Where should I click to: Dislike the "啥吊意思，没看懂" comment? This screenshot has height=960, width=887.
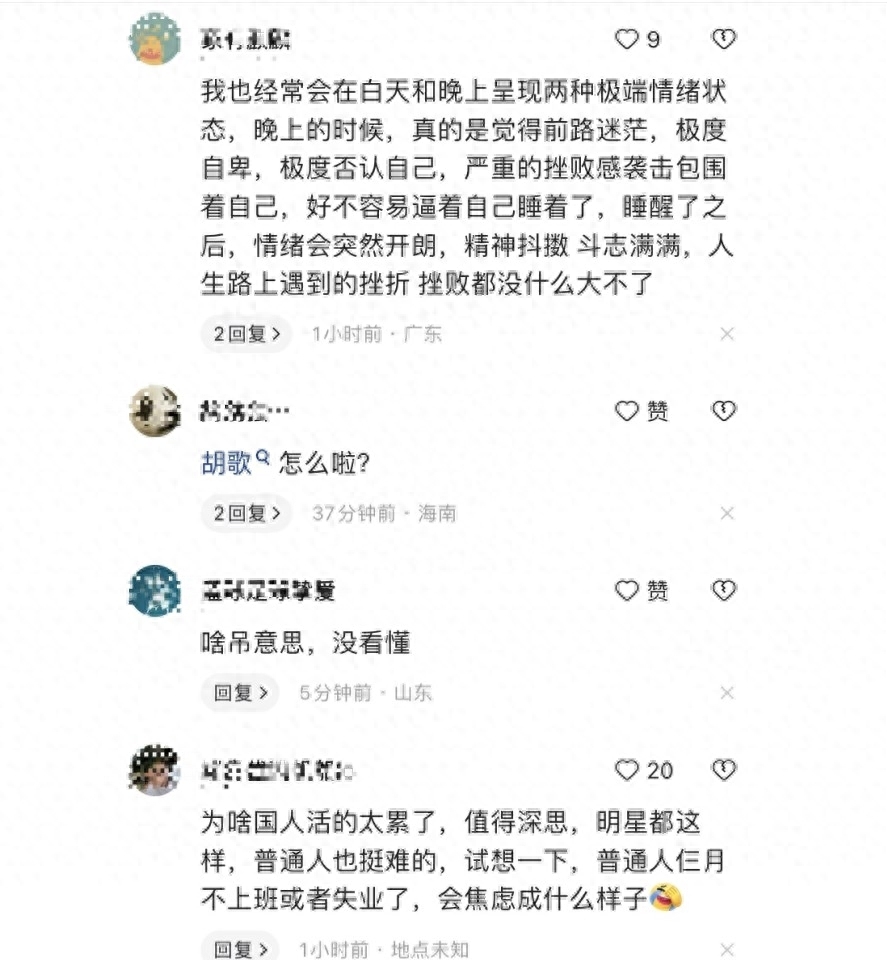(x=723, y=591)
